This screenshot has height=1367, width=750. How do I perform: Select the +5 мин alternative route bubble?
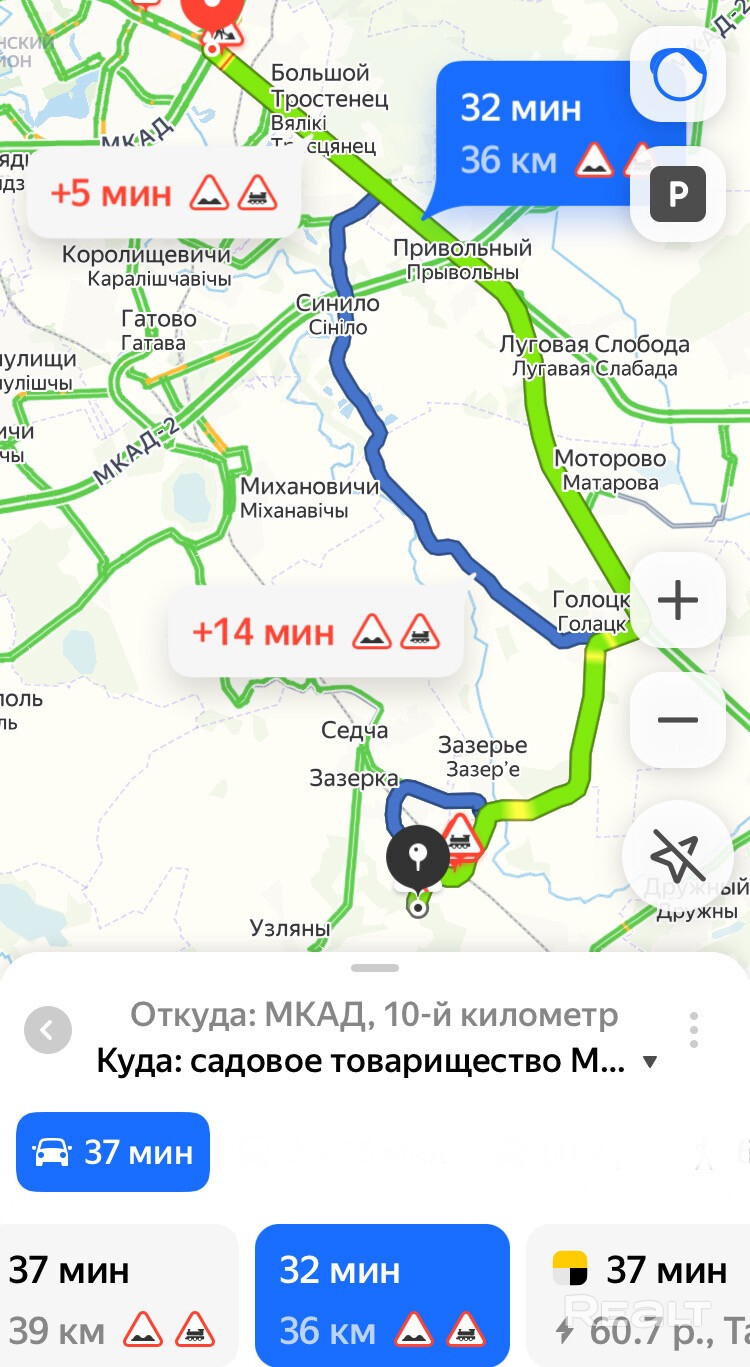coord(164,193)
